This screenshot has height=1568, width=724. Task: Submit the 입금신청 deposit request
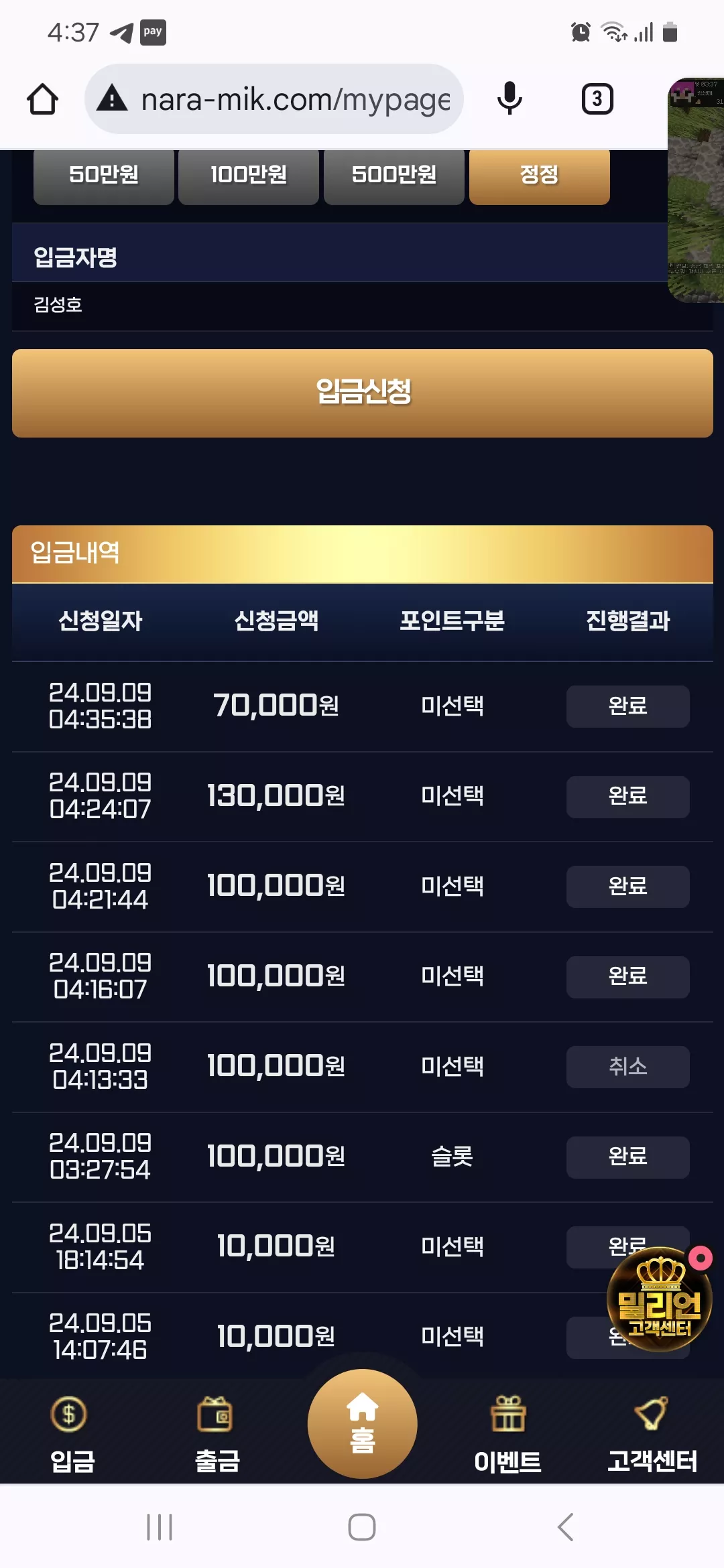pos(363,393)
